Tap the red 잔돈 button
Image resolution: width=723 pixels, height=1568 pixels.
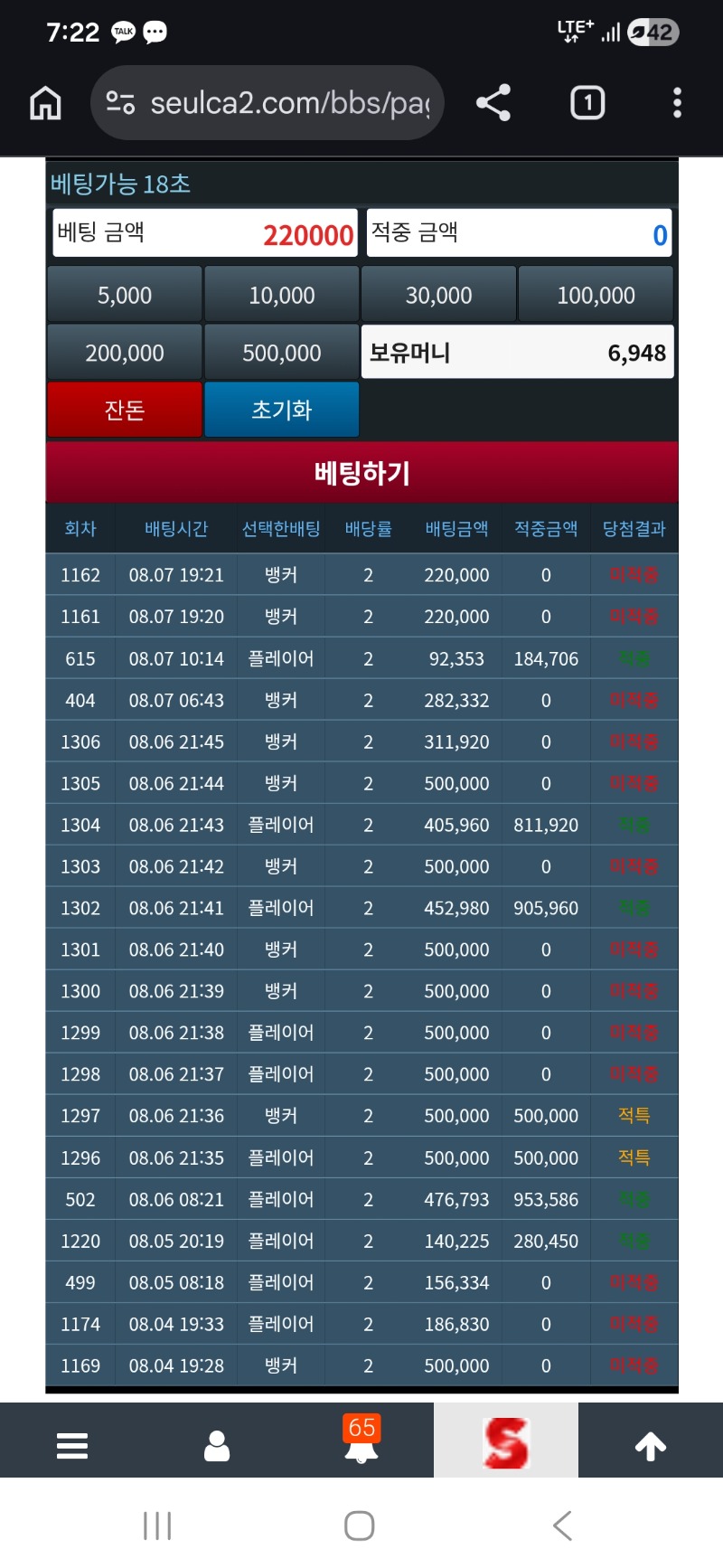(125, 410)
